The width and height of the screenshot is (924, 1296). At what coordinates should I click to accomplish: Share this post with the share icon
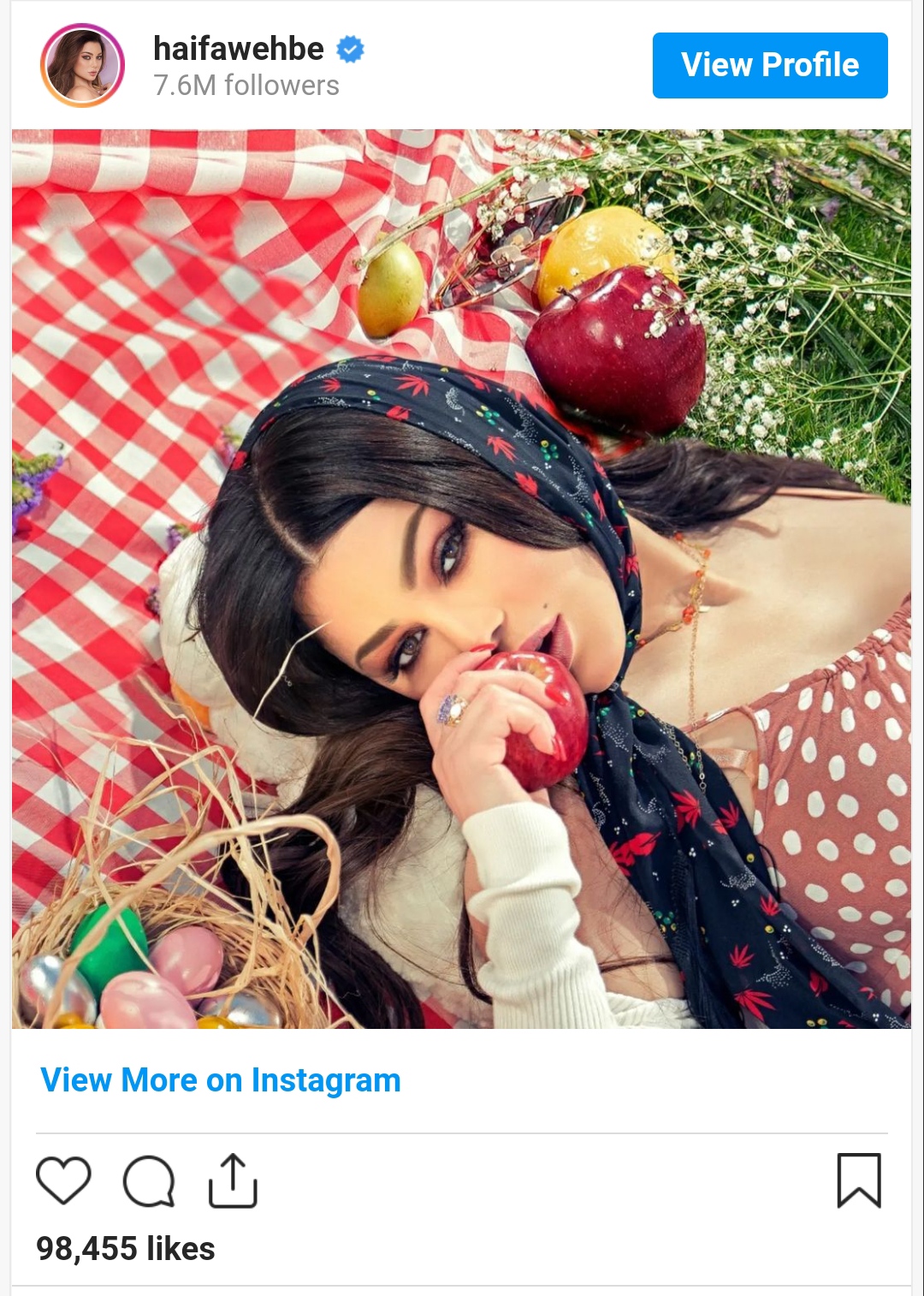233,1180
